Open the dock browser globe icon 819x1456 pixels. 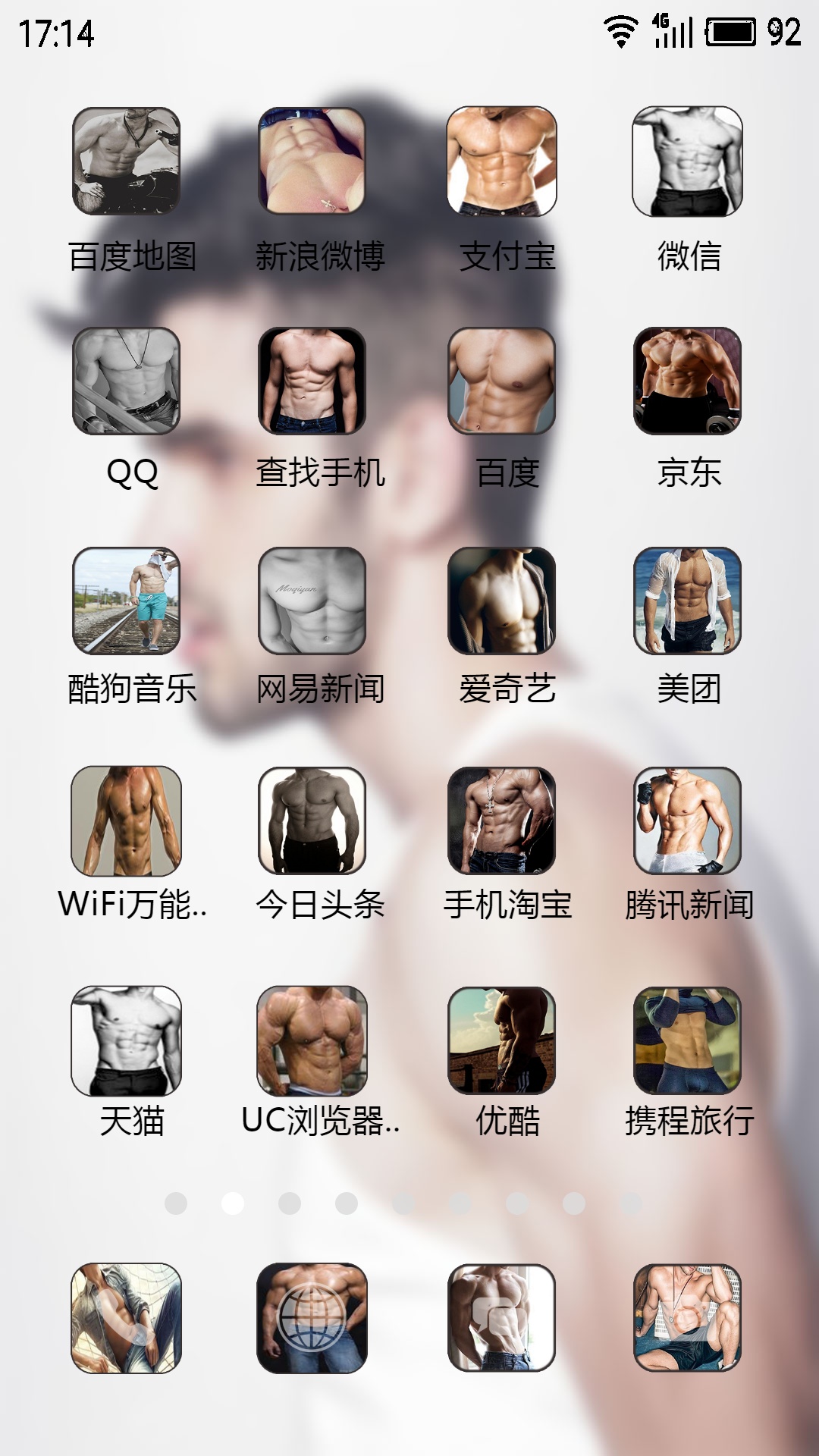coord(312,1318)
